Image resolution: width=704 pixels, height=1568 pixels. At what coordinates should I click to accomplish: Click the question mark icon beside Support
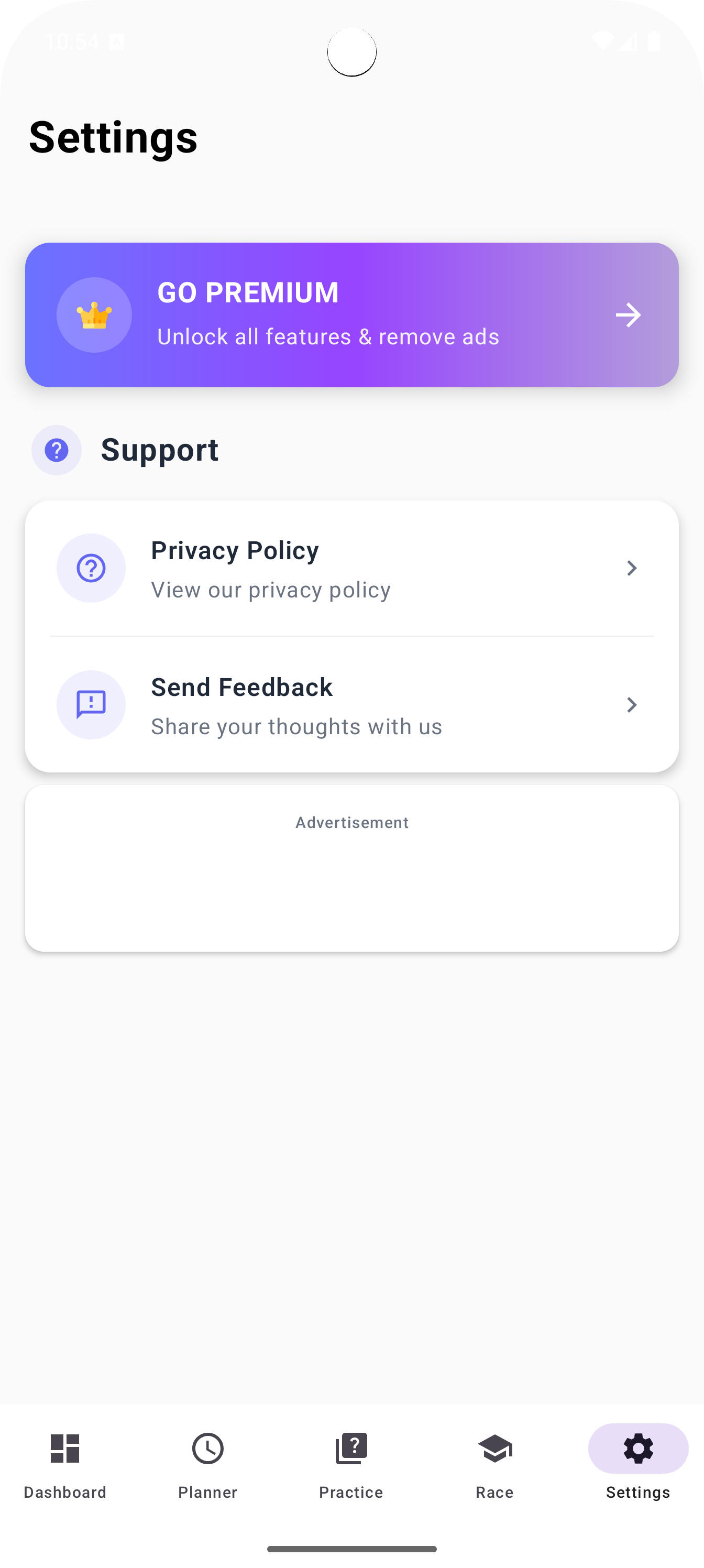(56, 450)
